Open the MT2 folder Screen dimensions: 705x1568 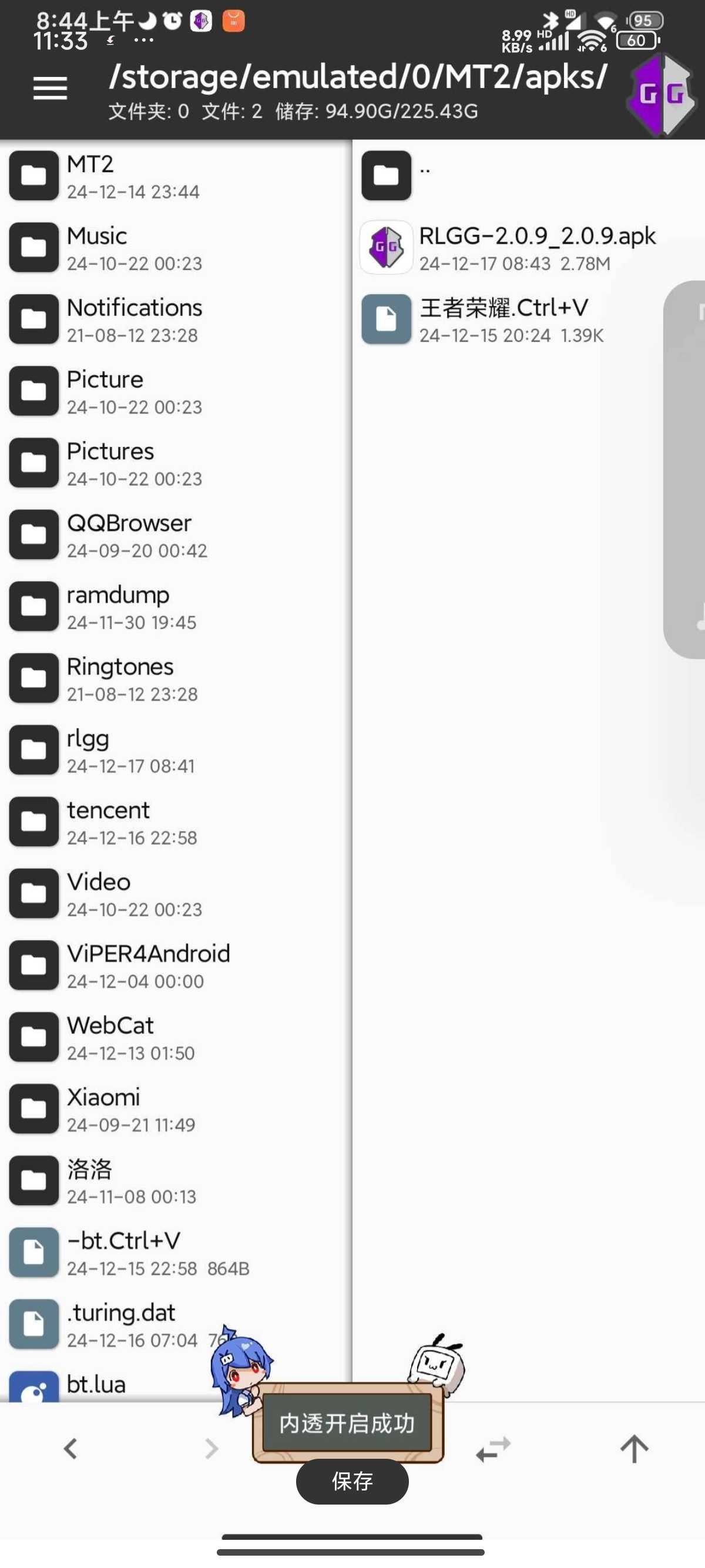click(175, 176)
